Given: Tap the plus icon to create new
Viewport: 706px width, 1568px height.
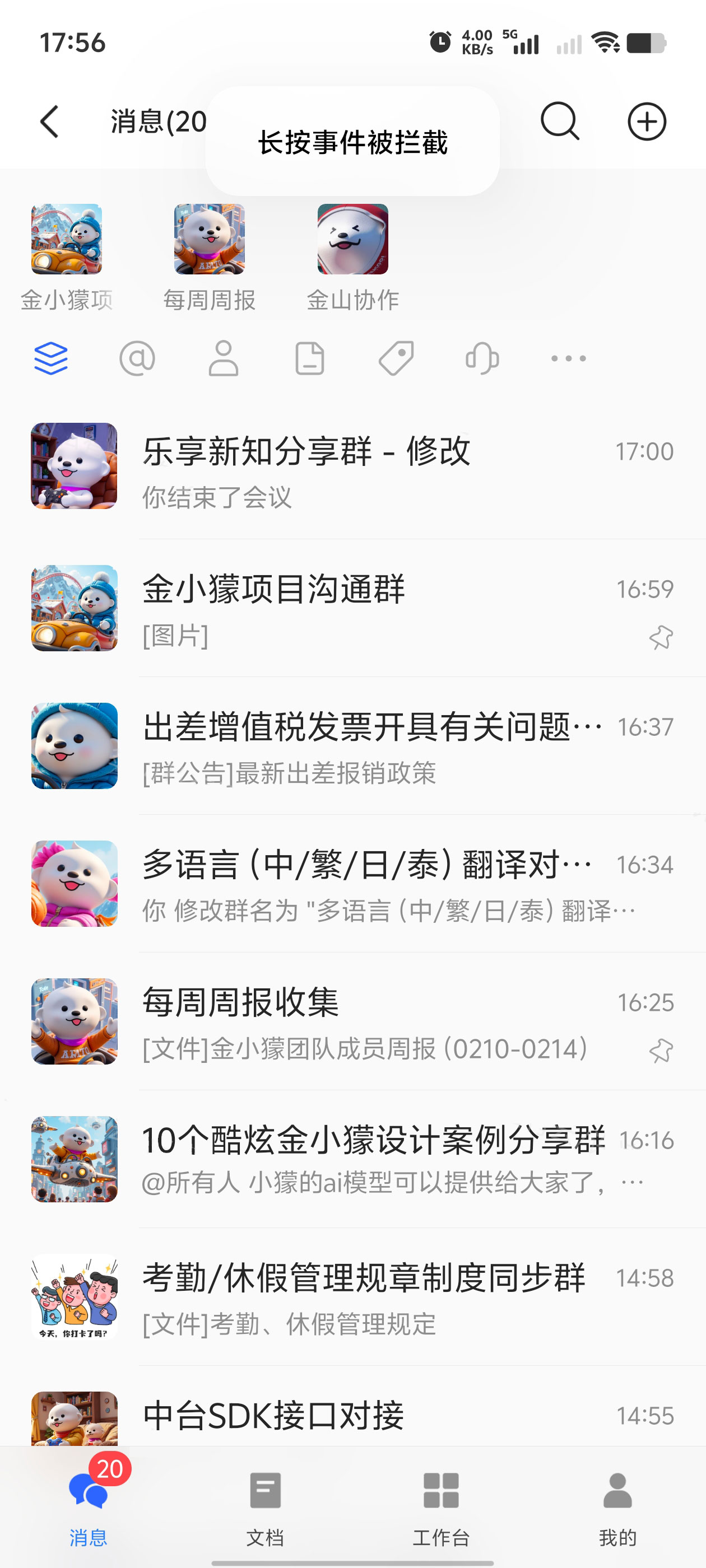Looking at the screenshot, I should point(646,122).
